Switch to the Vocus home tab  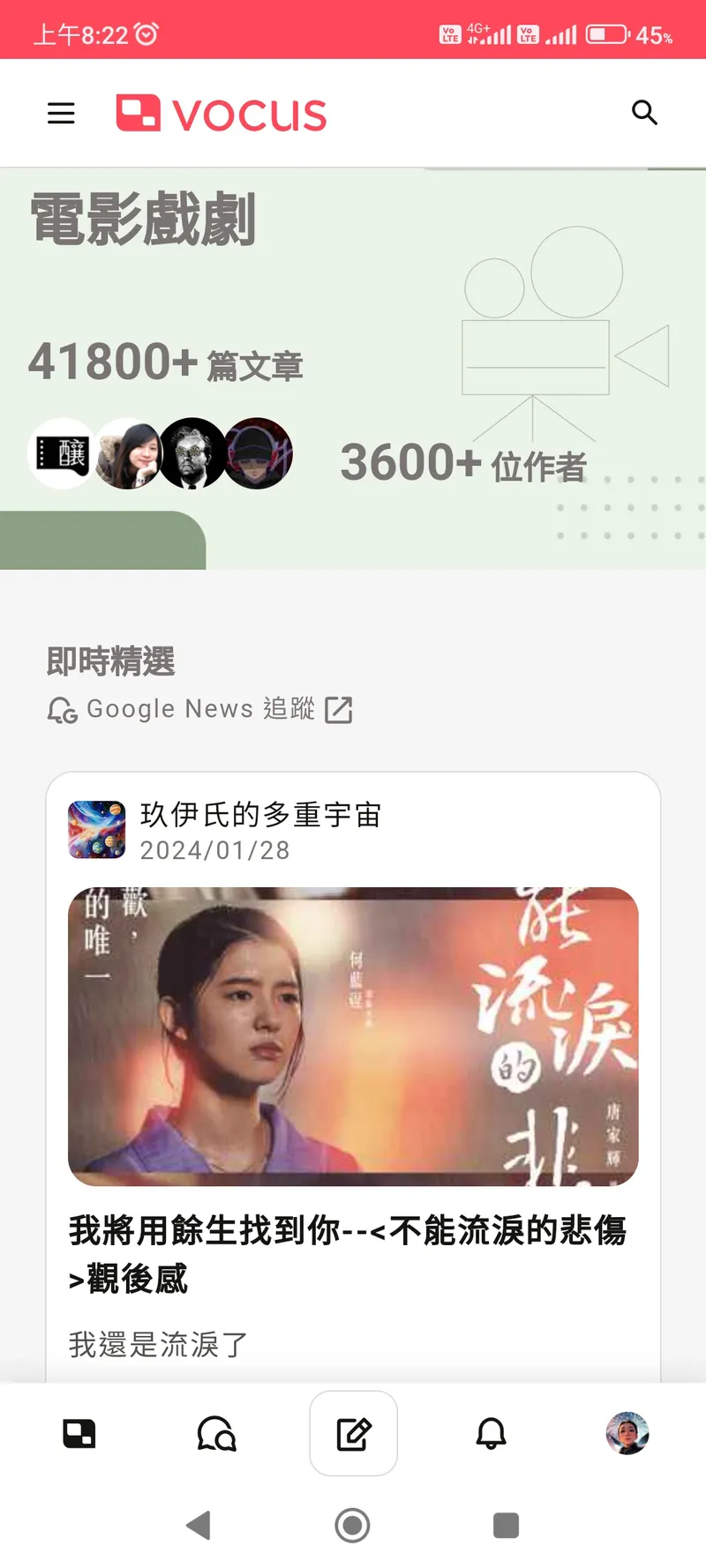[x=79, y=1434]
